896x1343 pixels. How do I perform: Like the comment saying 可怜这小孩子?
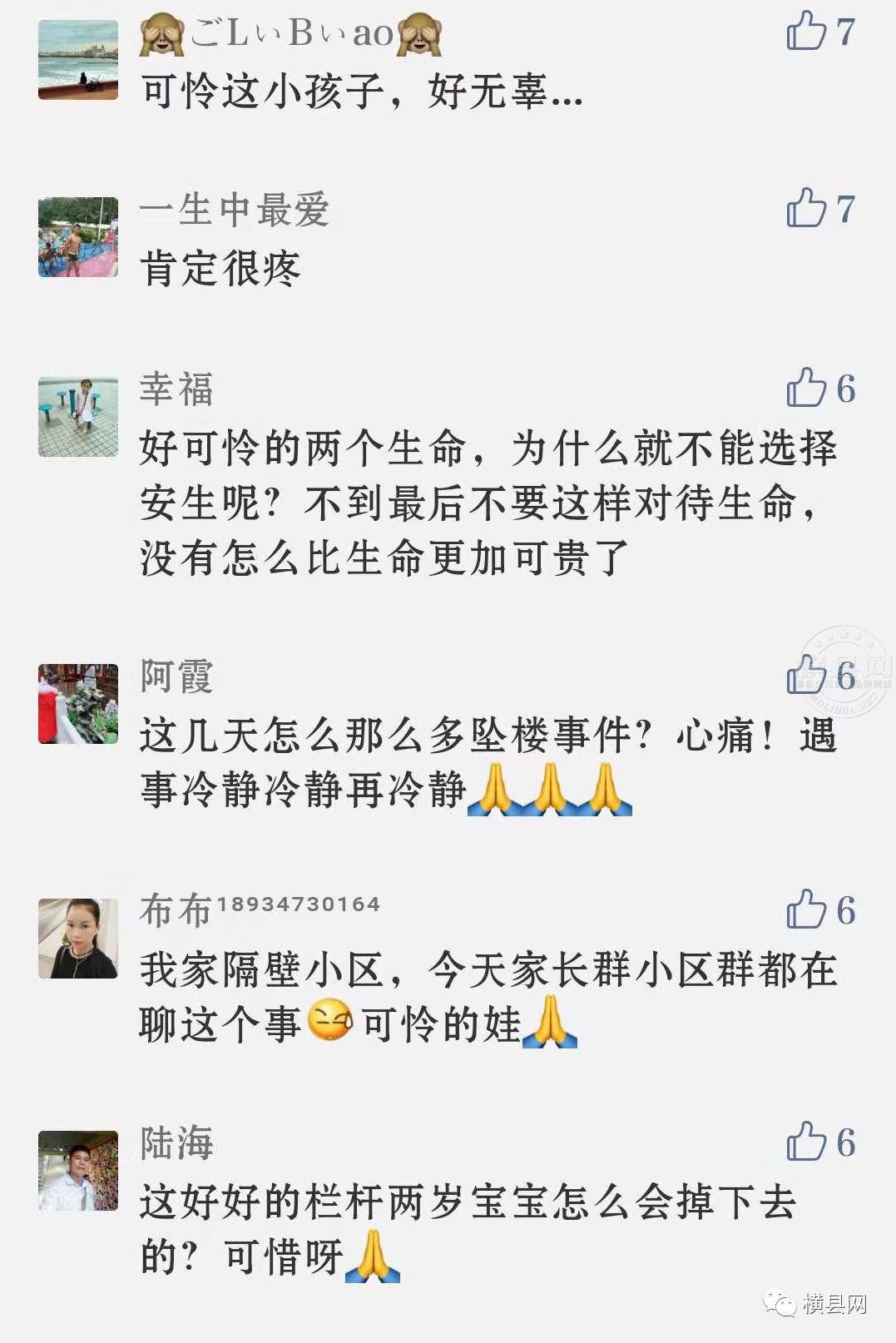coord(806,31)
